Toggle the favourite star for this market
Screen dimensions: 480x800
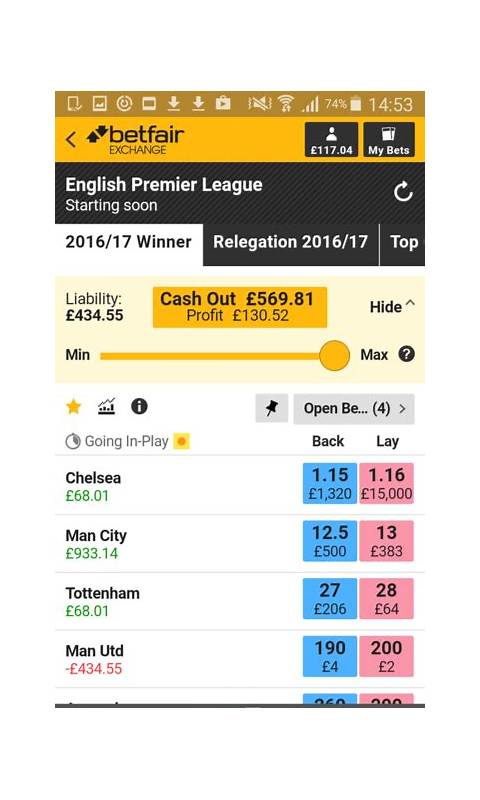(x=74, y=407)
